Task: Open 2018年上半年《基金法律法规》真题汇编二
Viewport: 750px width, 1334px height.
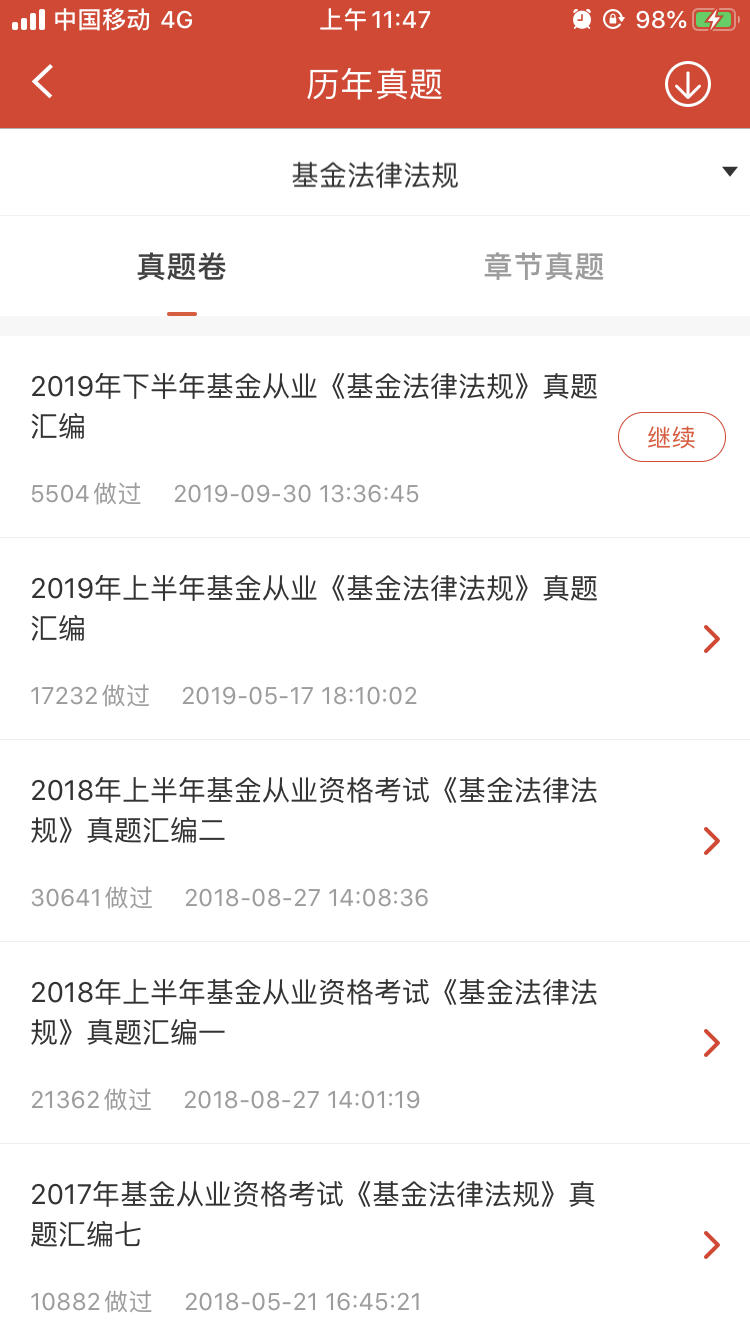Action: 314,810
